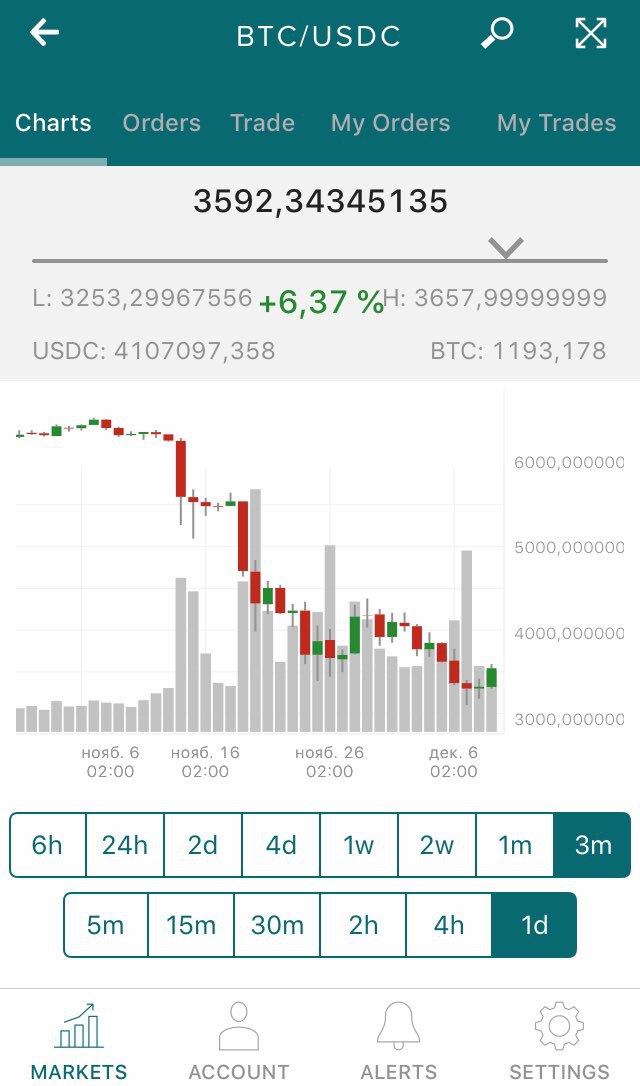Image resolution: width=640 pixels, height=1086 pixels.
Task: Go back using the arrow icon
Action: pos(44,33)
